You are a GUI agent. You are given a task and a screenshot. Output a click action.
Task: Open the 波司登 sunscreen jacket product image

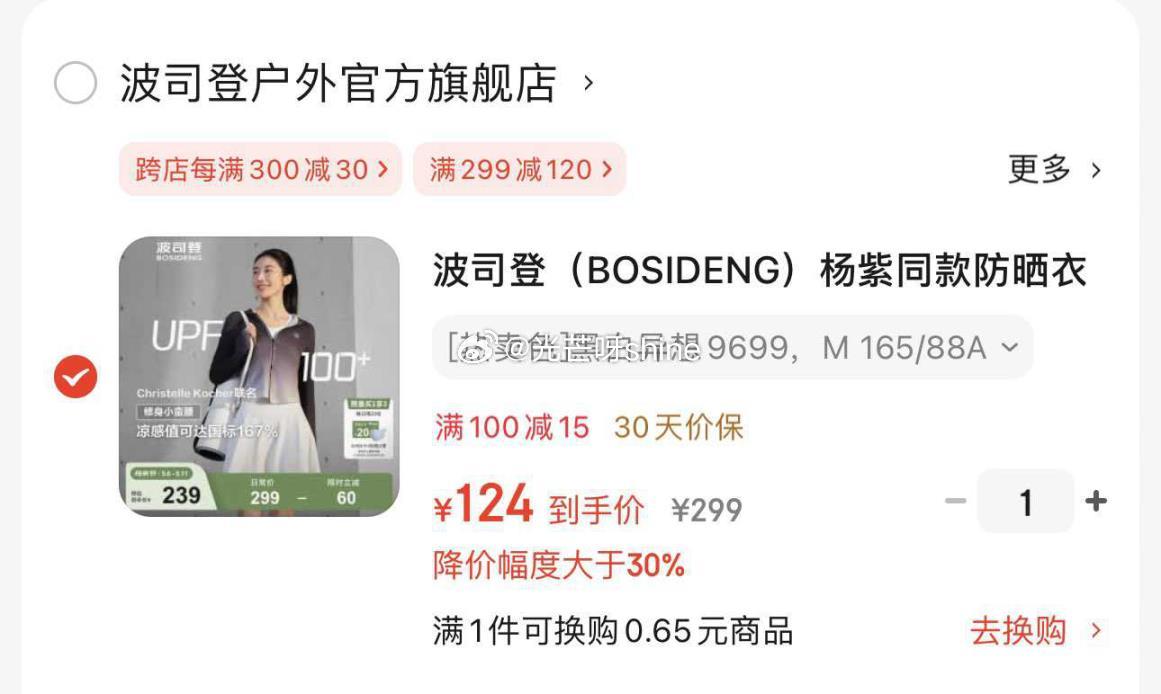[x=259, y=376]
